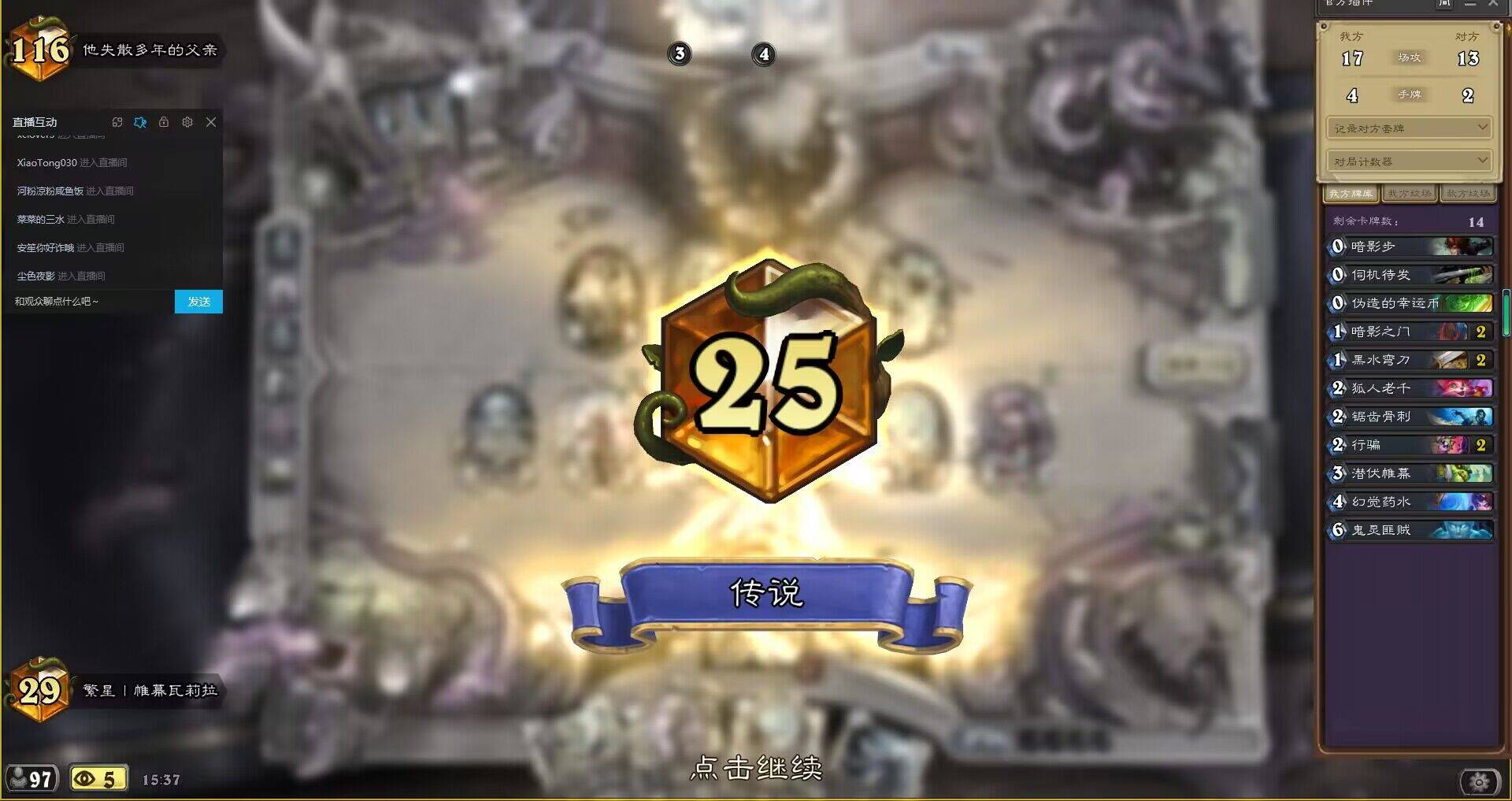
Task: Select the 幻觉药水 card row
Action: (1409, 502)
